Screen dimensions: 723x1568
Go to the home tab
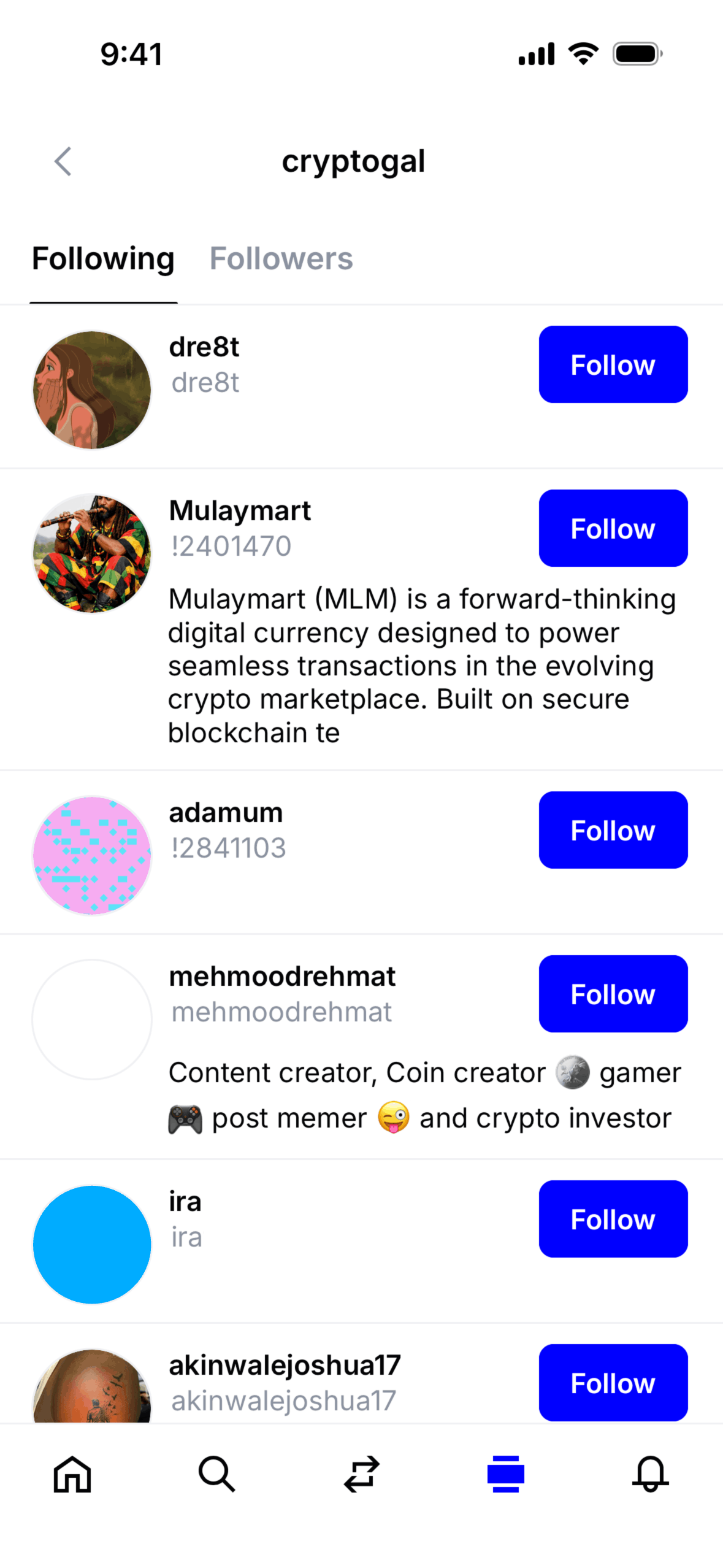[72, 1474]
